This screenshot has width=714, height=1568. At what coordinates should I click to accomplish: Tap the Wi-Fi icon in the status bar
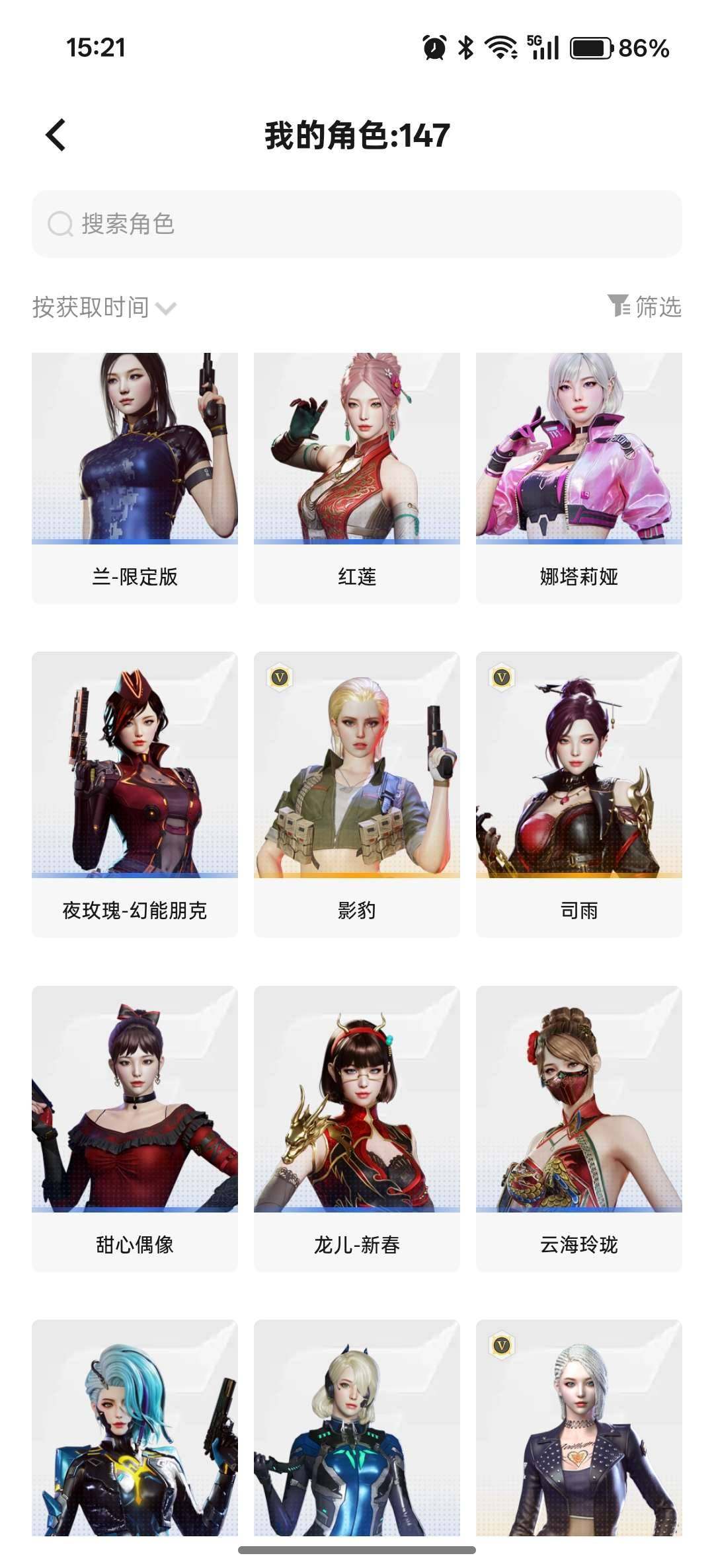tap(500, 47)
